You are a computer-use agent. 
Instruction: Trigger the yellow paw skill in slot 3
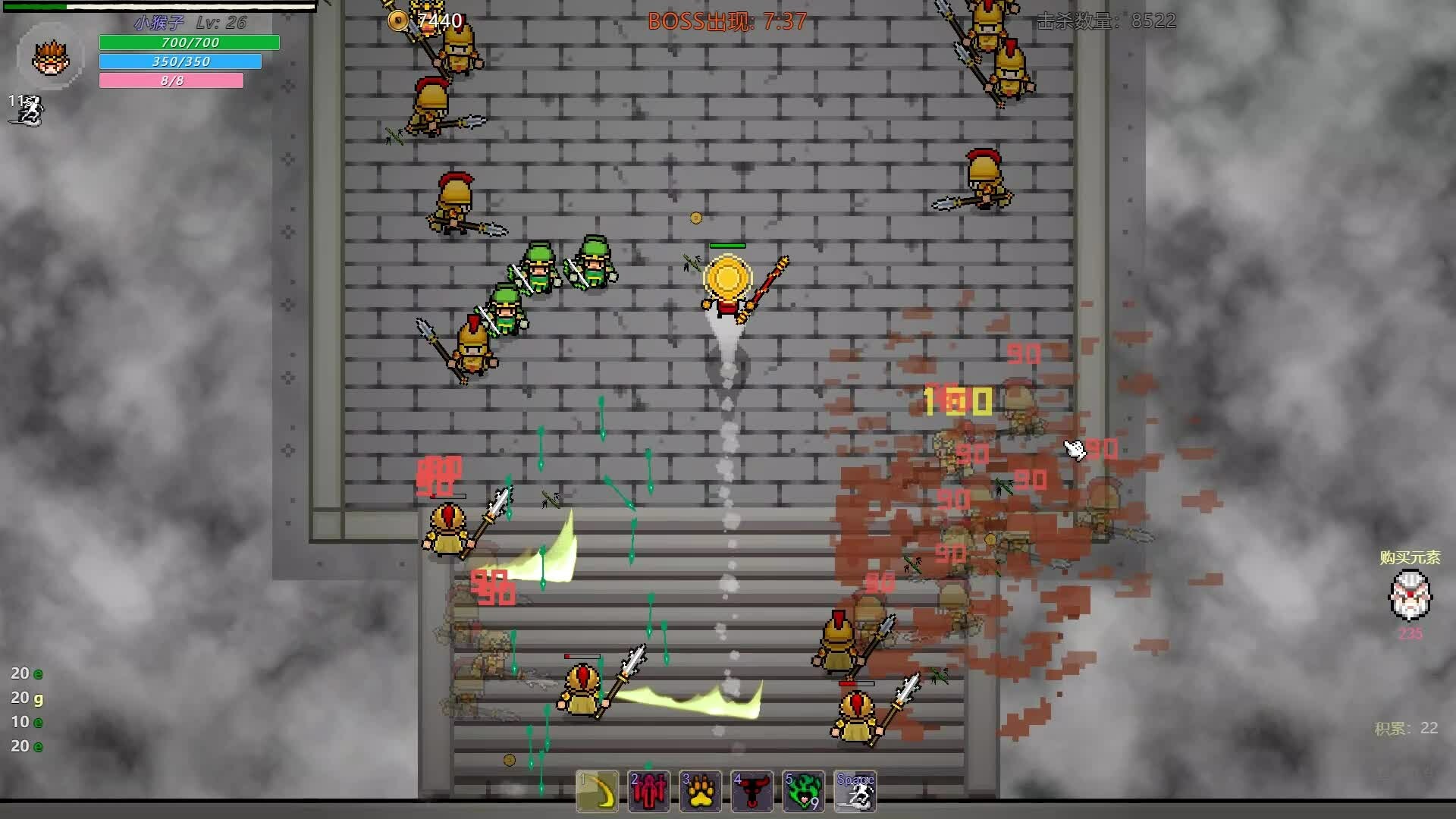pyautogui.click(x=700, y=792)
